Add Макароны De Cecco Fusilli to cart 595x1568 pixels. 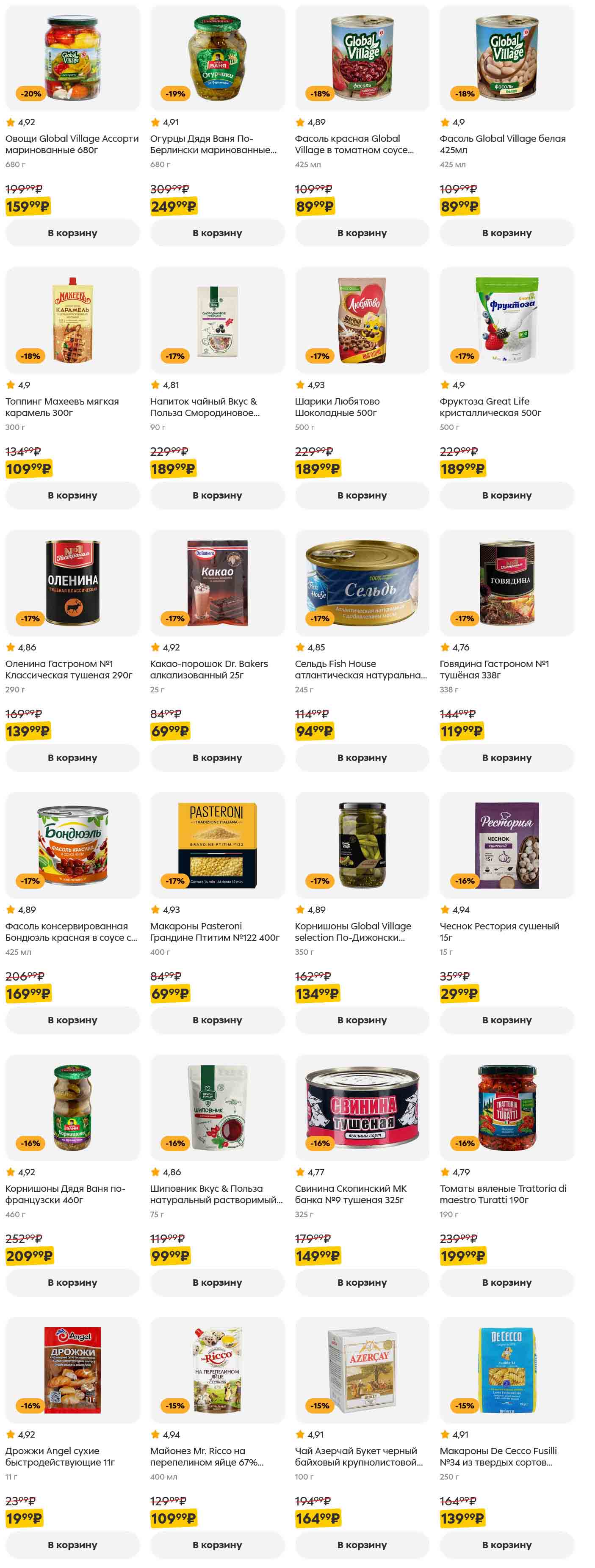(x=506, y=1545)
